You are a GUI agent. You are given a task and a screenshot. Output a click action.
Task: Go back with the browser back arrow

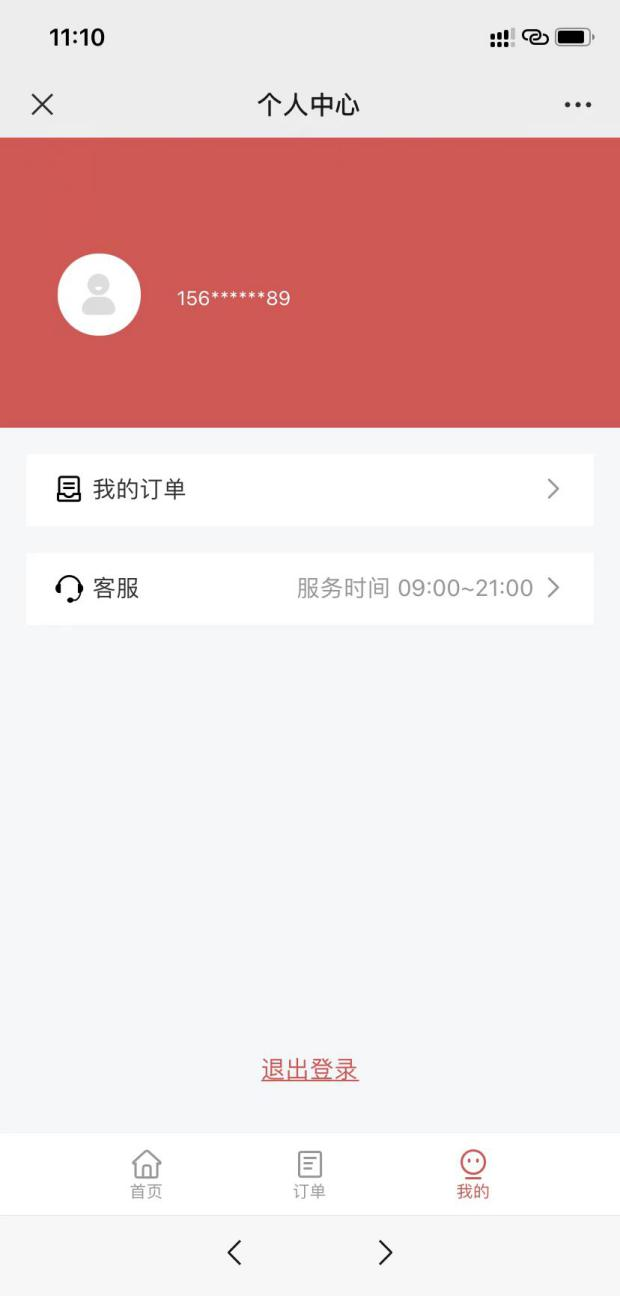[x=234, y=1252]
